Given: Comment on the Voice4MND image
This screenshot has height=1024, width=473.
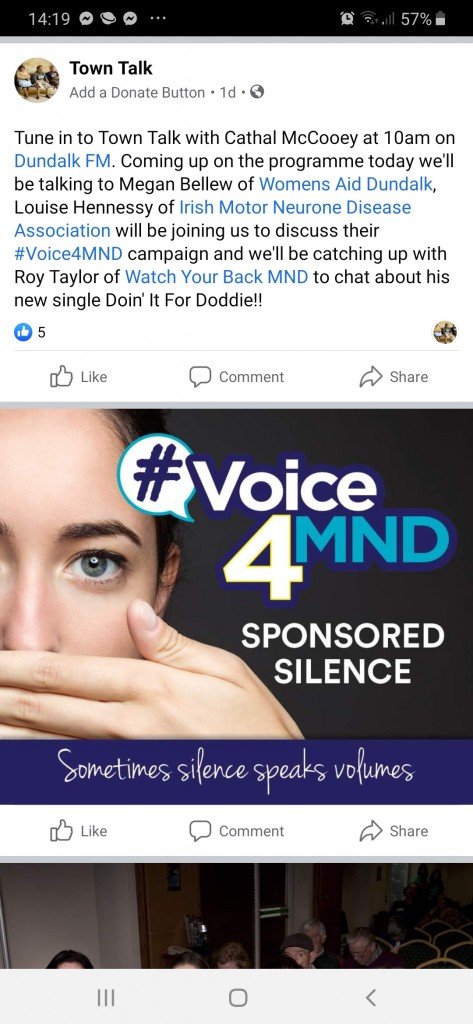Looking at the screenshot, I should (236, 831).
